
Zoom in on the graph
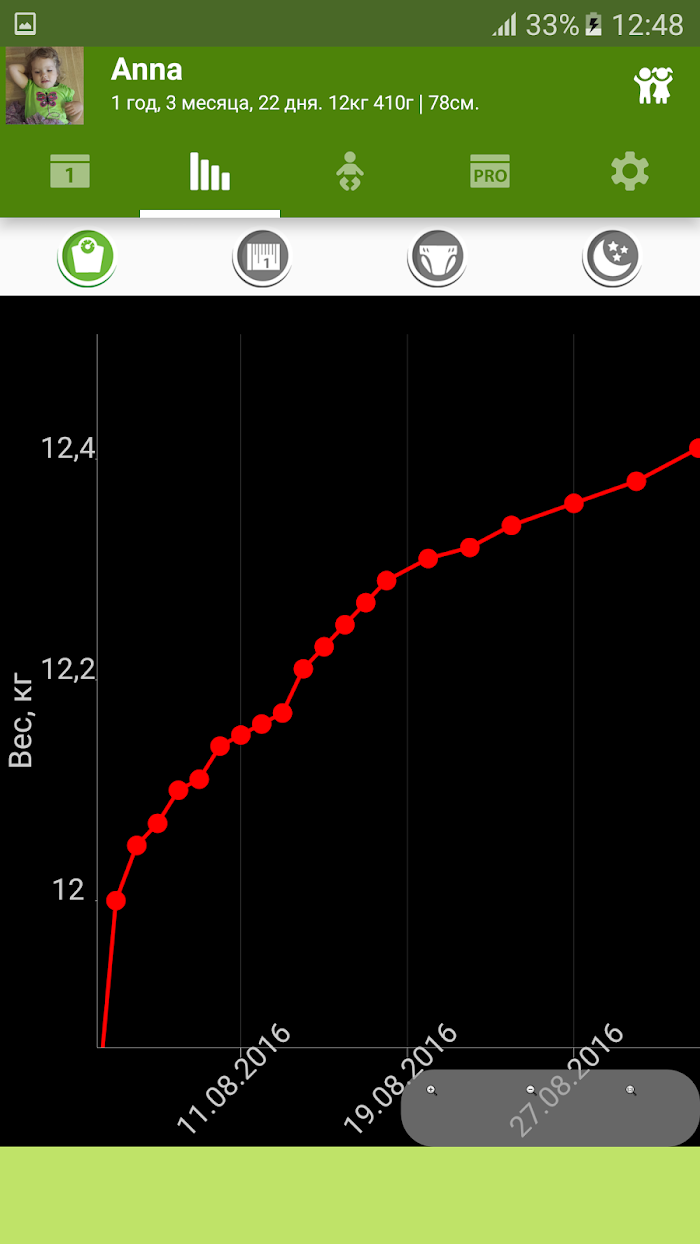[432, 1090]
